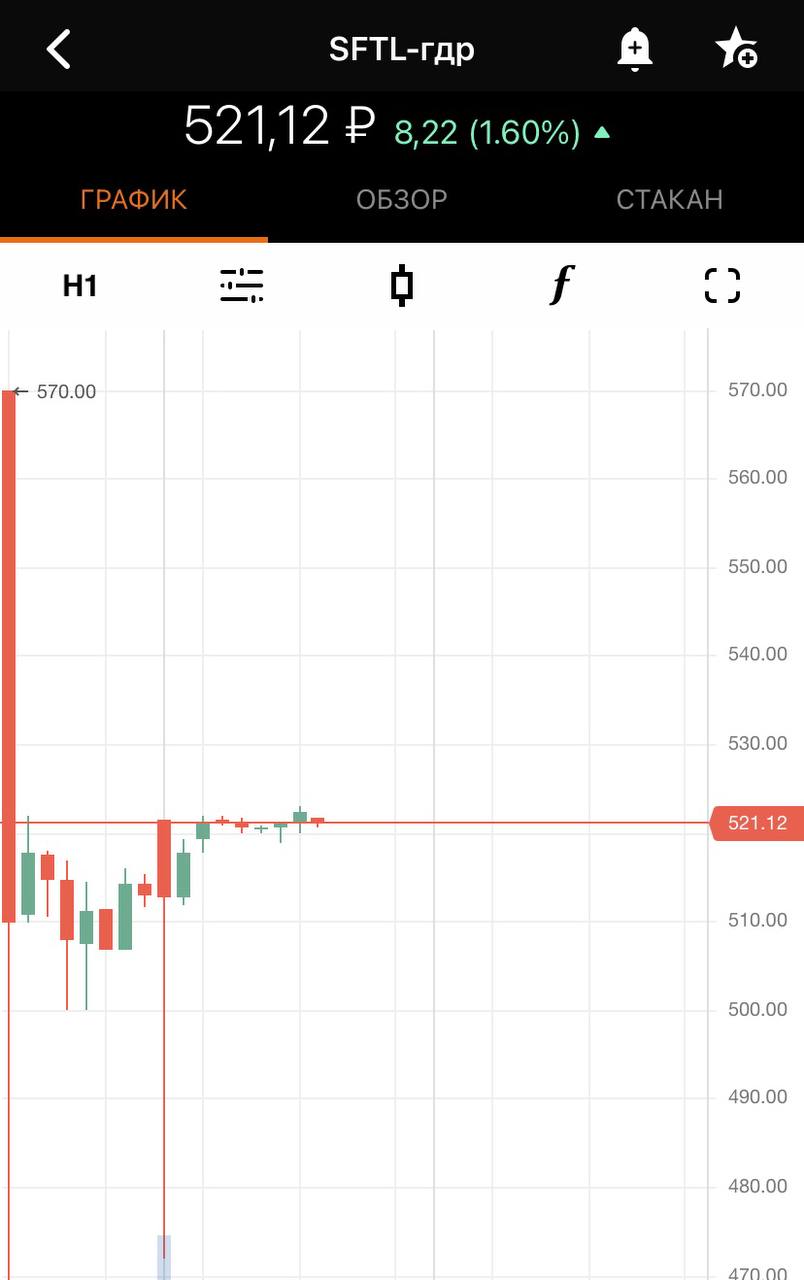Screen dimensions: 804x1280
Task: Change the H1 chart timeframe
Action: pos(80,286)
